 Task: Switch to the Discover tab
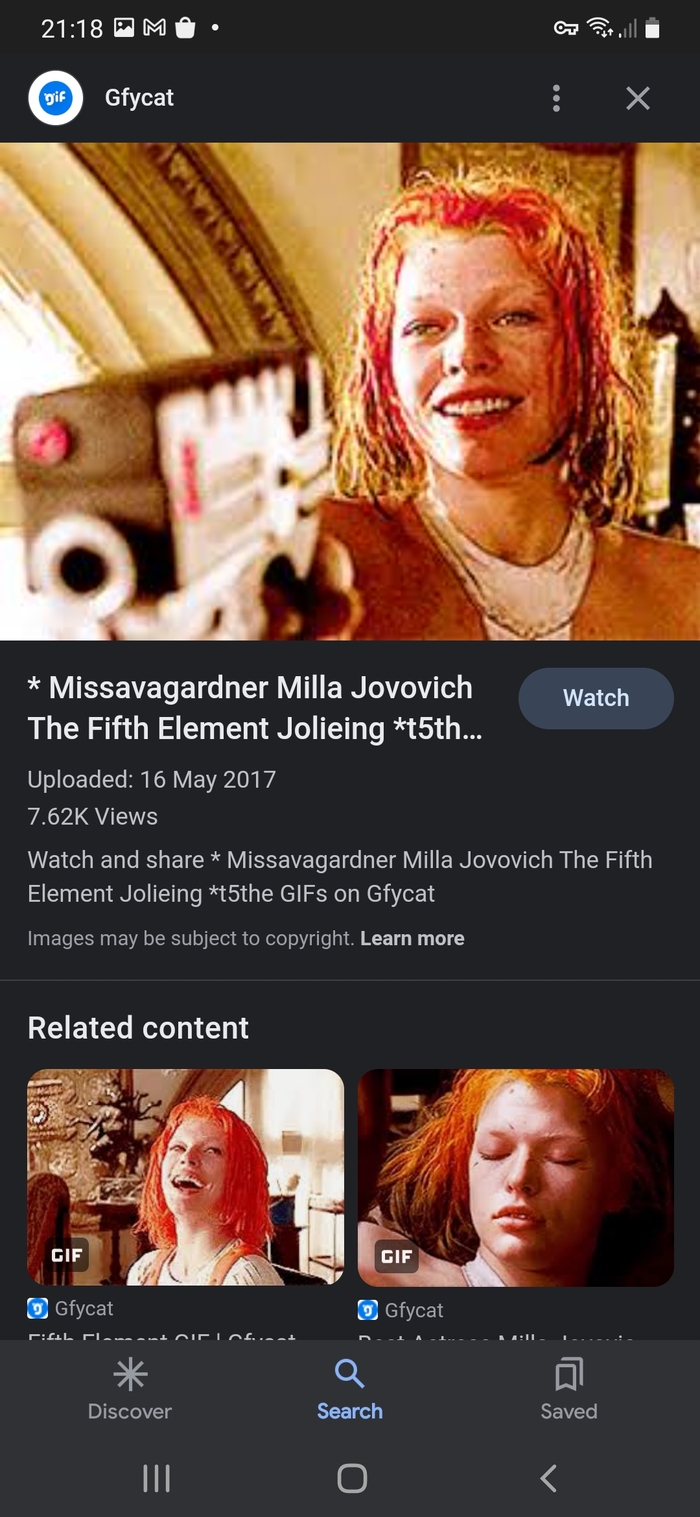(130, 1390)
